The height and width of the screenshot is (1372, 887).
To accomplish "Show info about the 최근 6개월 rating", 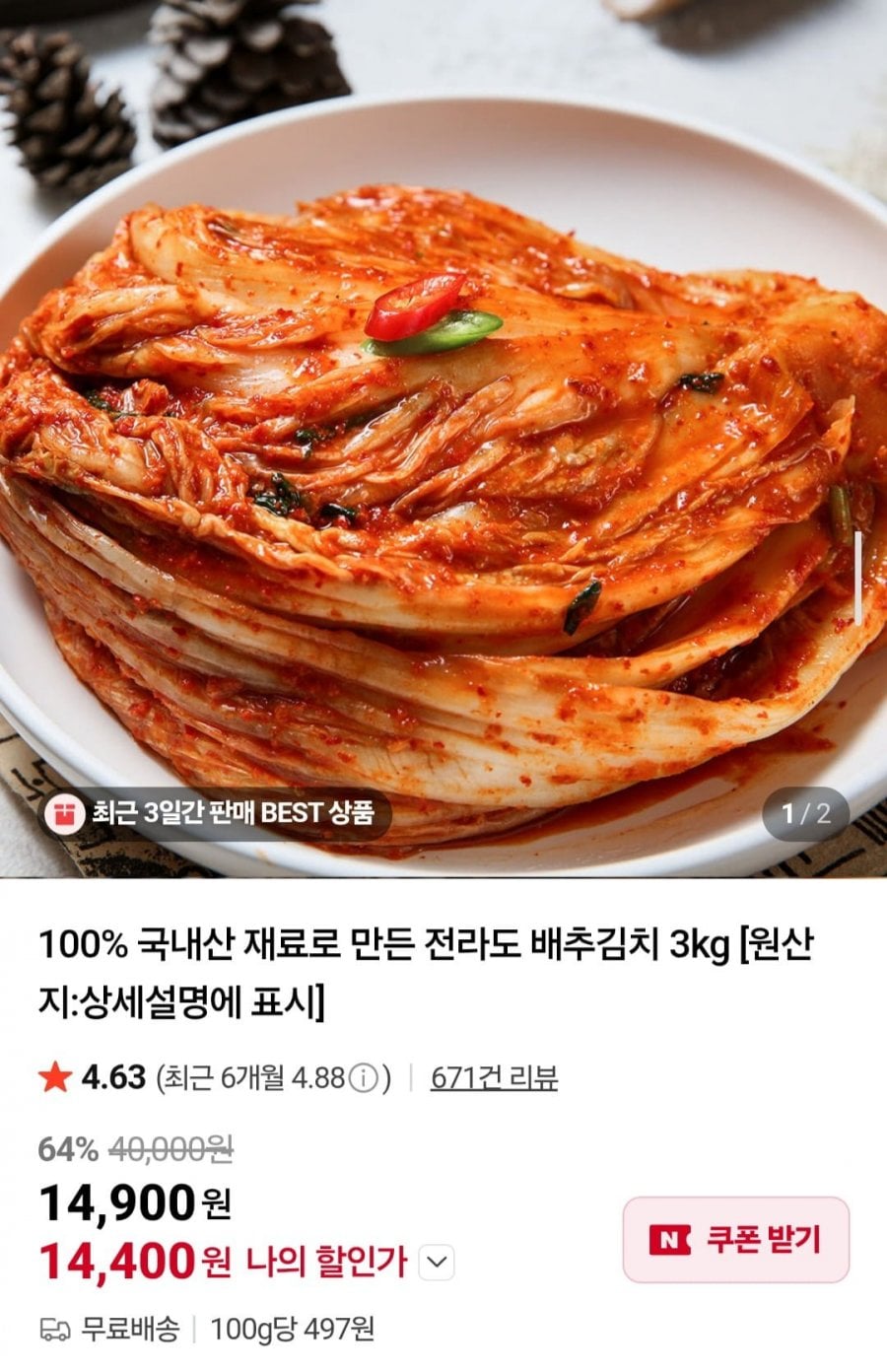I will [x=363, y=1079].
